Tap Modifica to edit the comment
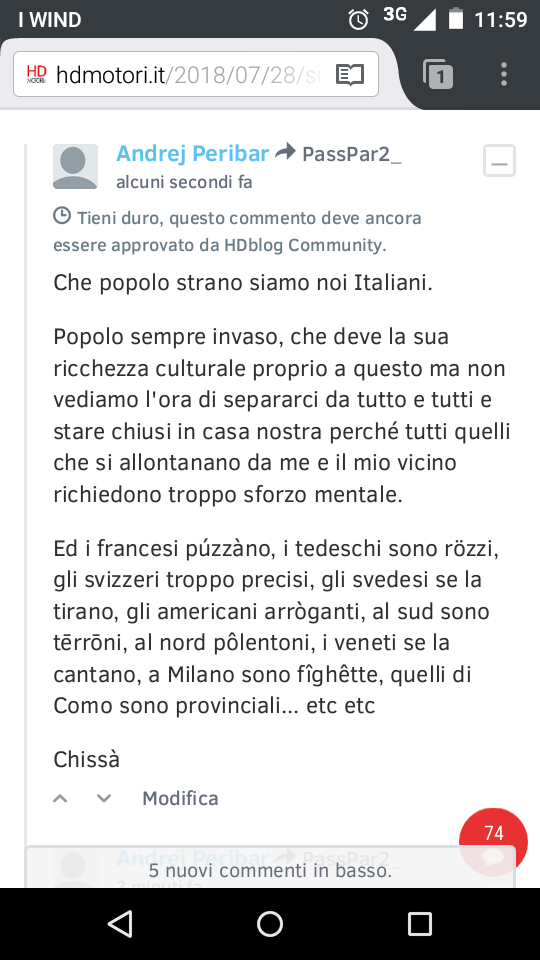 coord(180,798)
